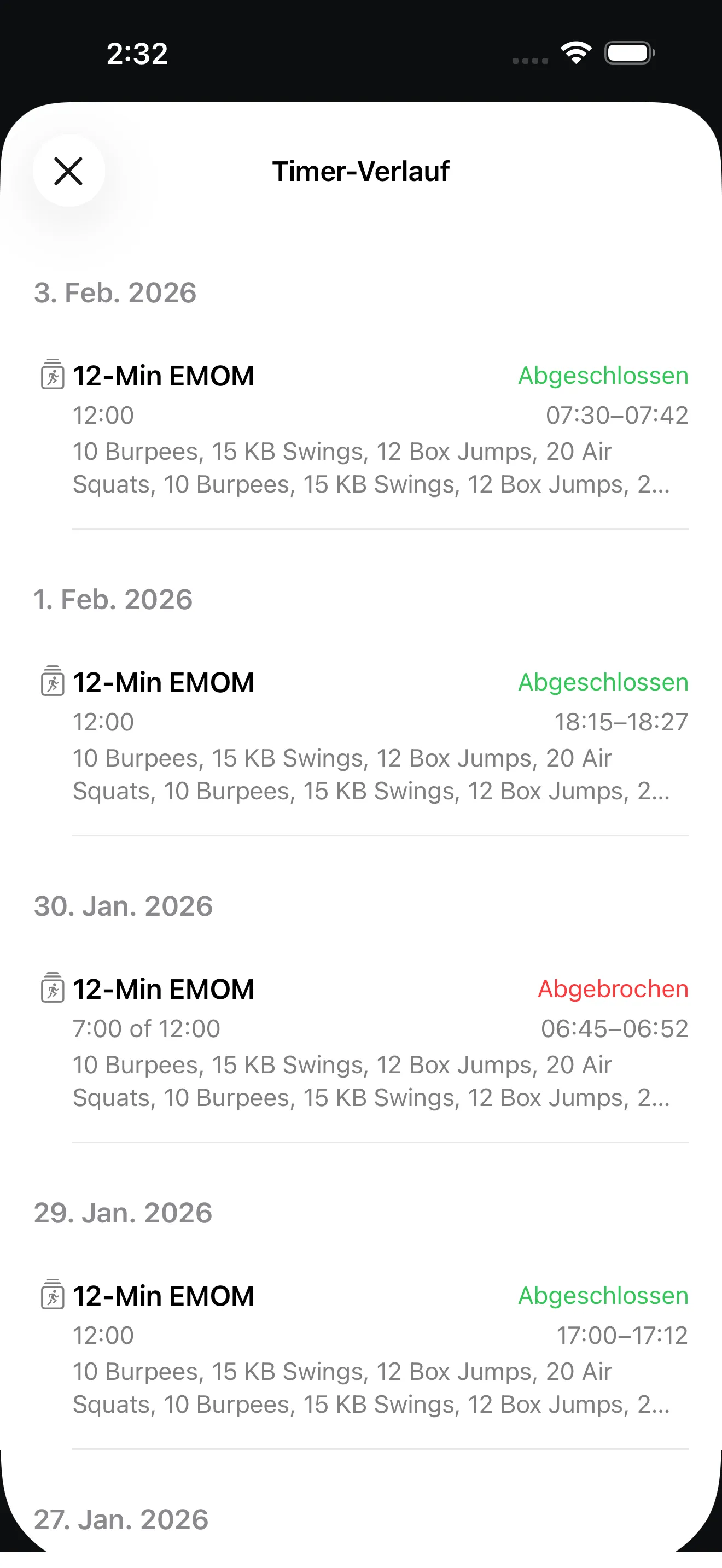Screen dimensions: 722x1568
Task: Tap the clock showing 2:32
Action: point(136,54)
